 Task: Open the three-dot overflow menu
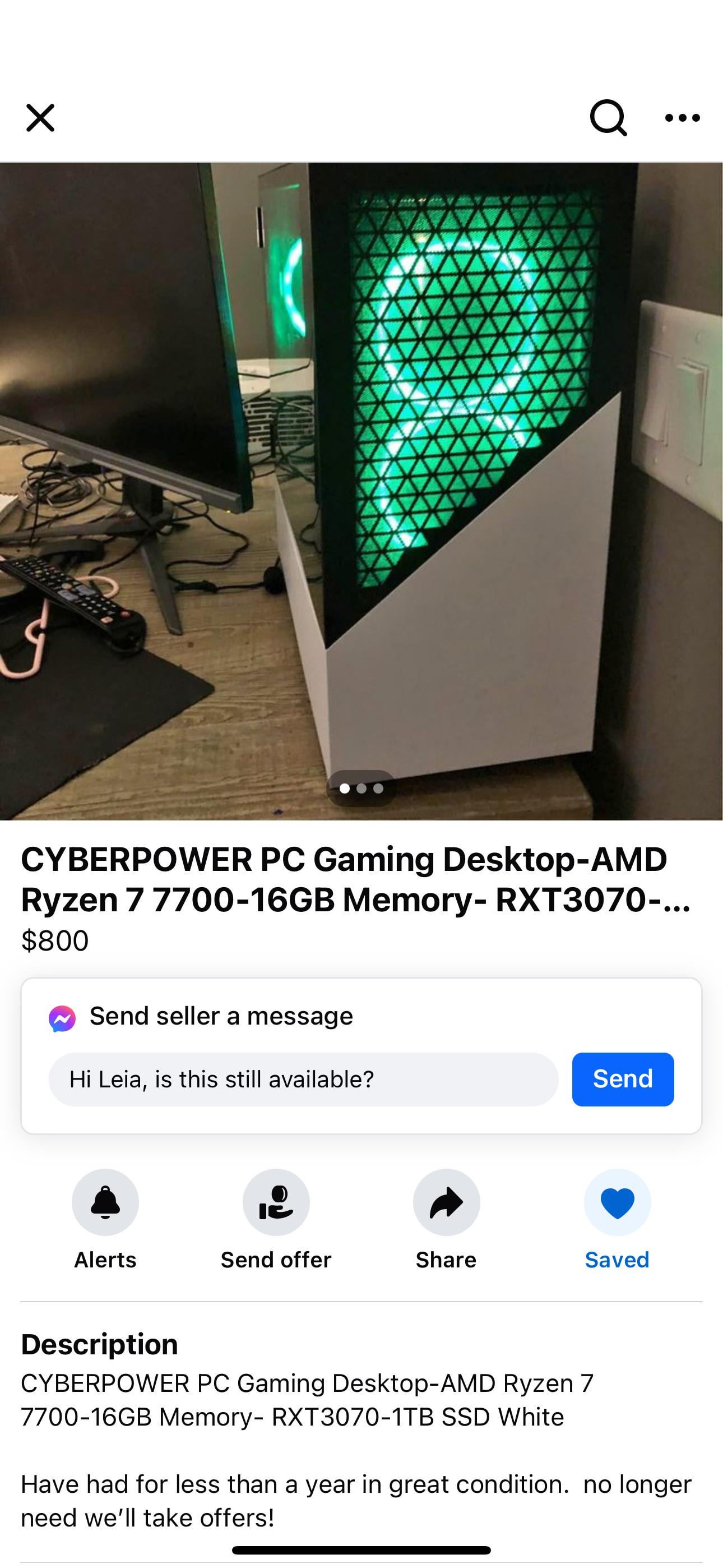[682, 117]
